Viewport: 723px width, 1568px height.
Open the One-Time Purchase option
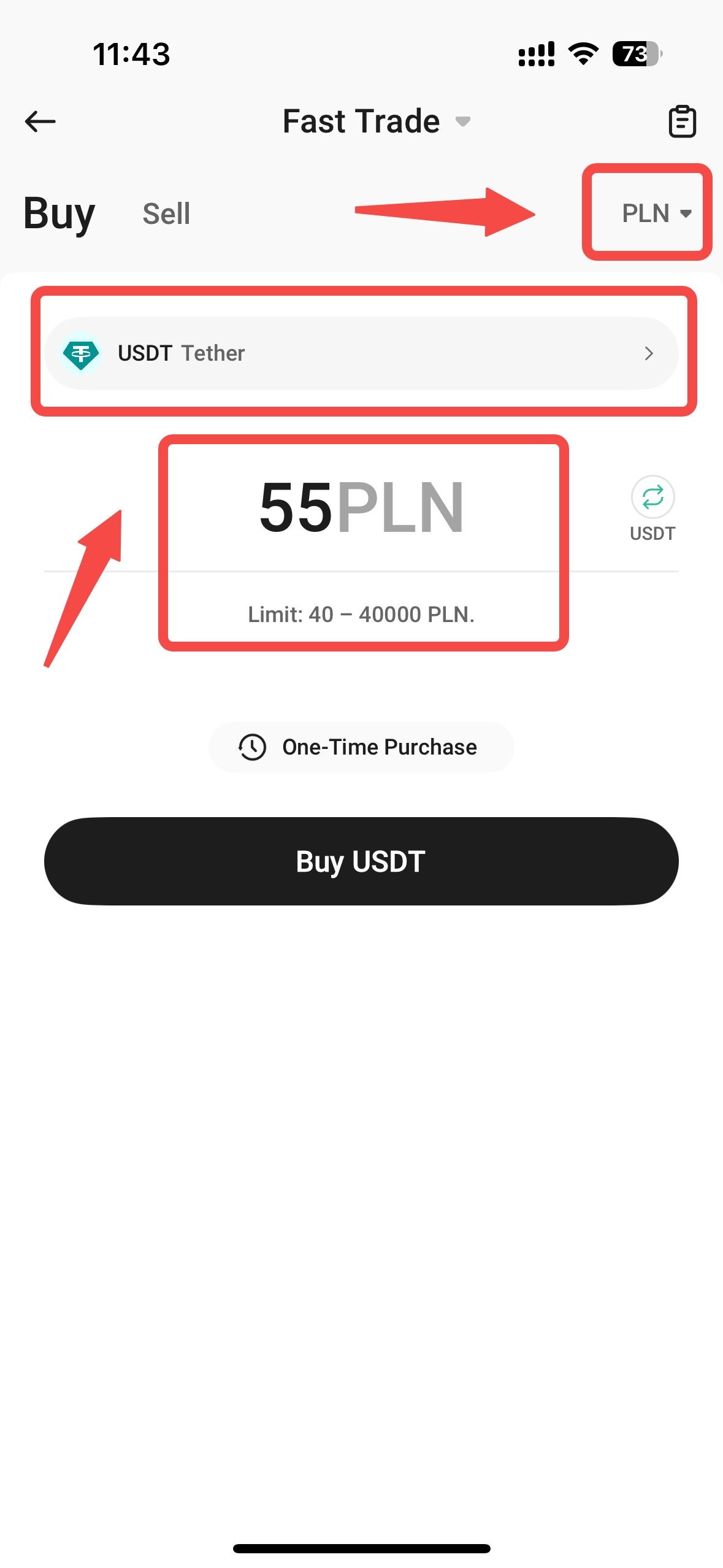click(361, 747)
